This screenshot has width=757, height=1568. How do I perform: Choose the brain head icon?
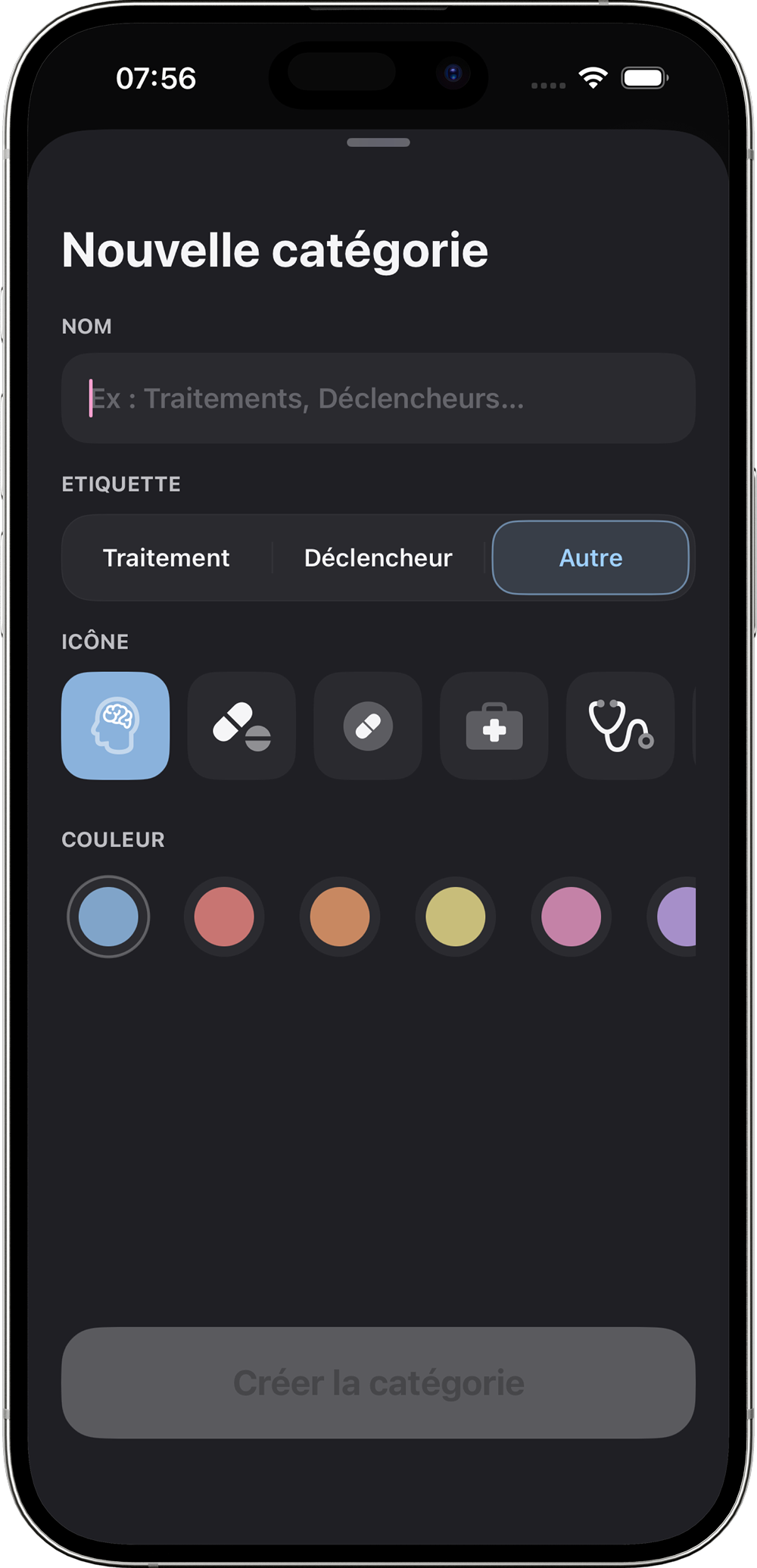[x=116, y=726]
